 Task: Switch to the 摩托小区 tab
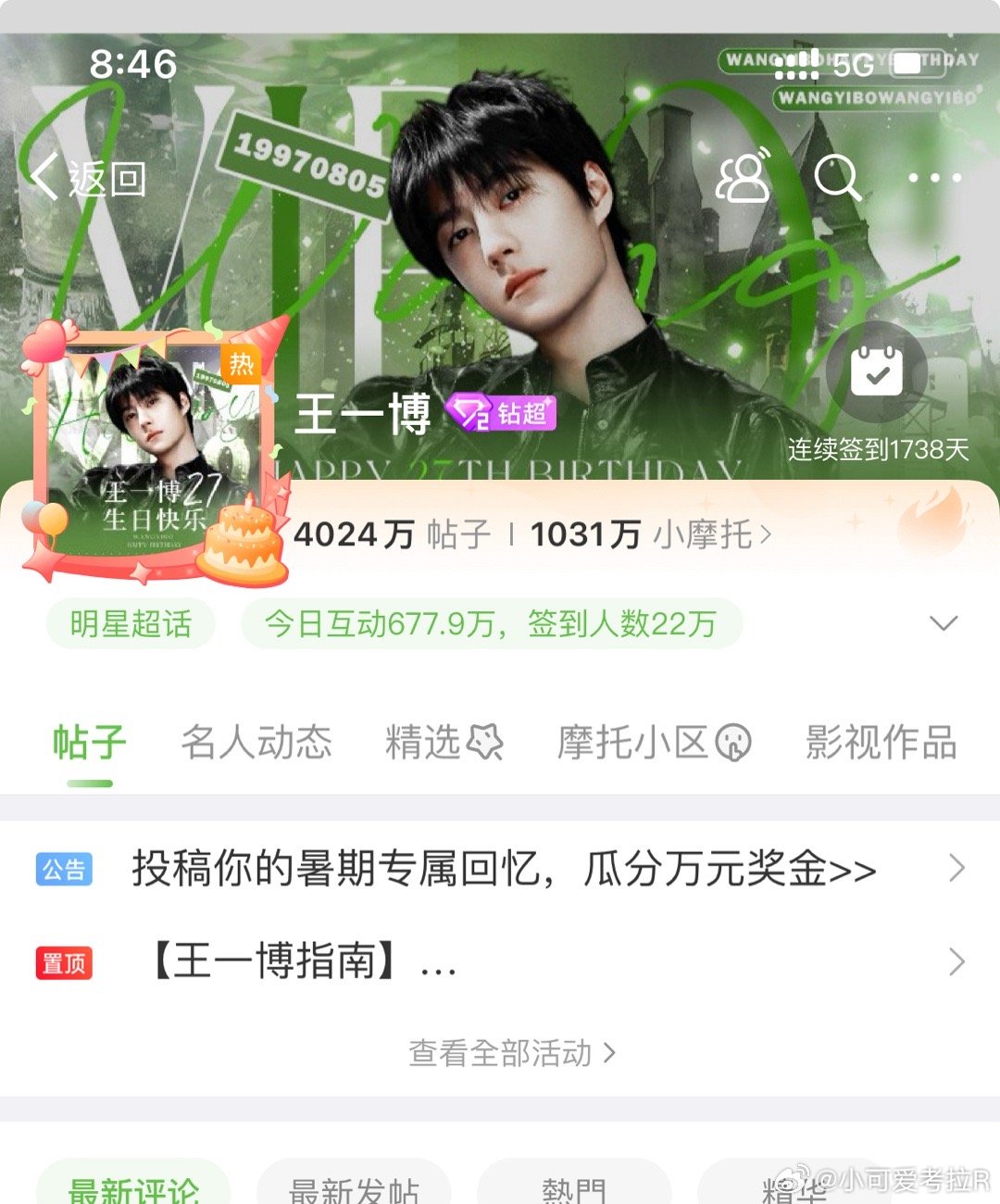(653, 743)
